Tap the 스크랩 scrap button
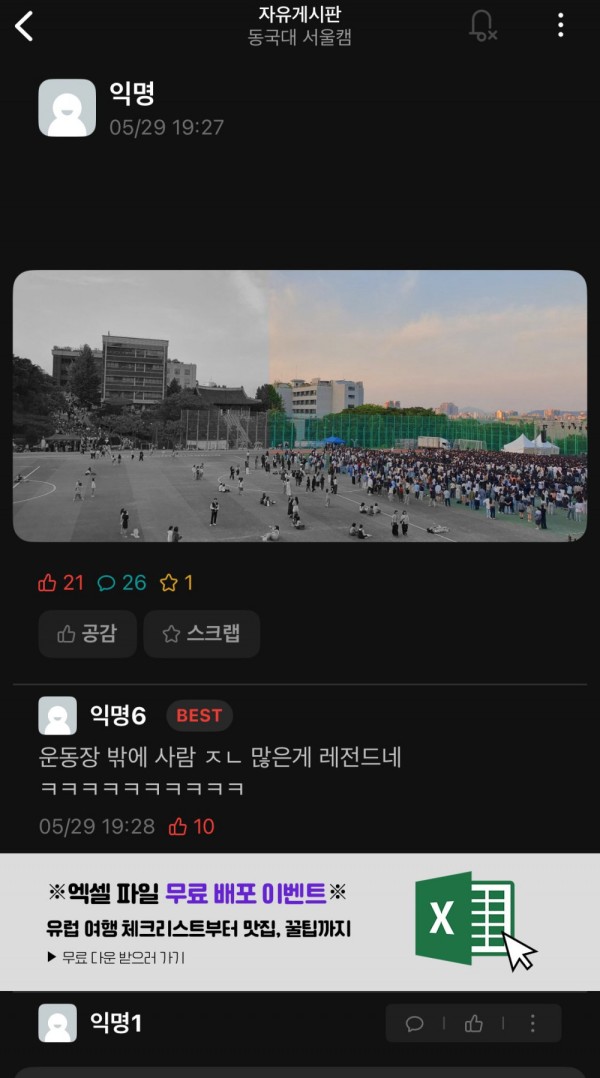Viewport: 600px width, 1078px height. point(201,633)
